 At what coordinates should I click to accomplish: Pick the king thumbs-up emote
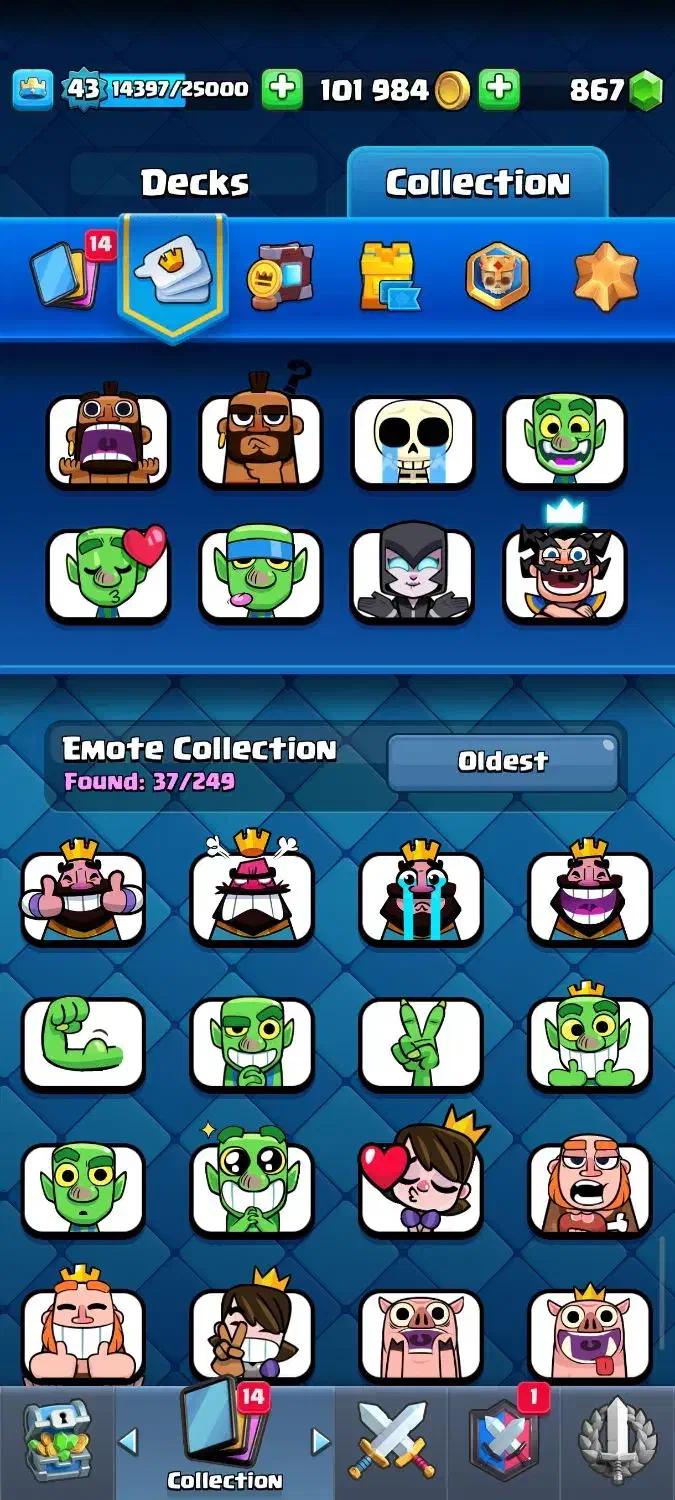click(83, 897)
